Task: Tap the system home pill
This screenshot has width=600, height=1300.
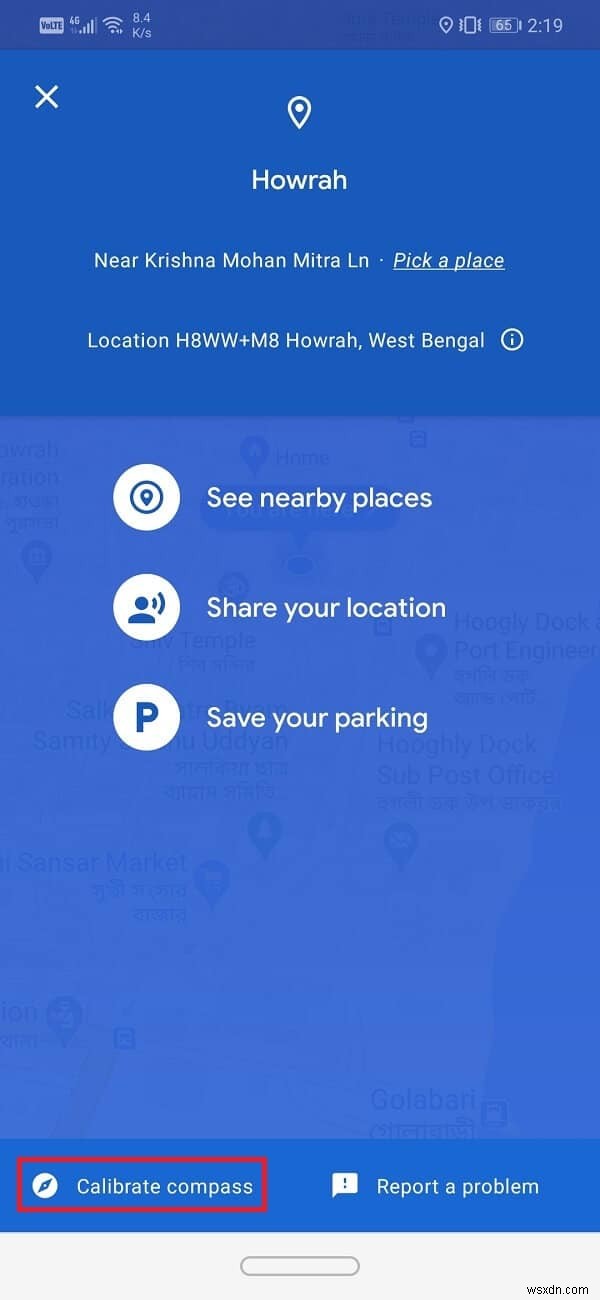Action: 299,1266
